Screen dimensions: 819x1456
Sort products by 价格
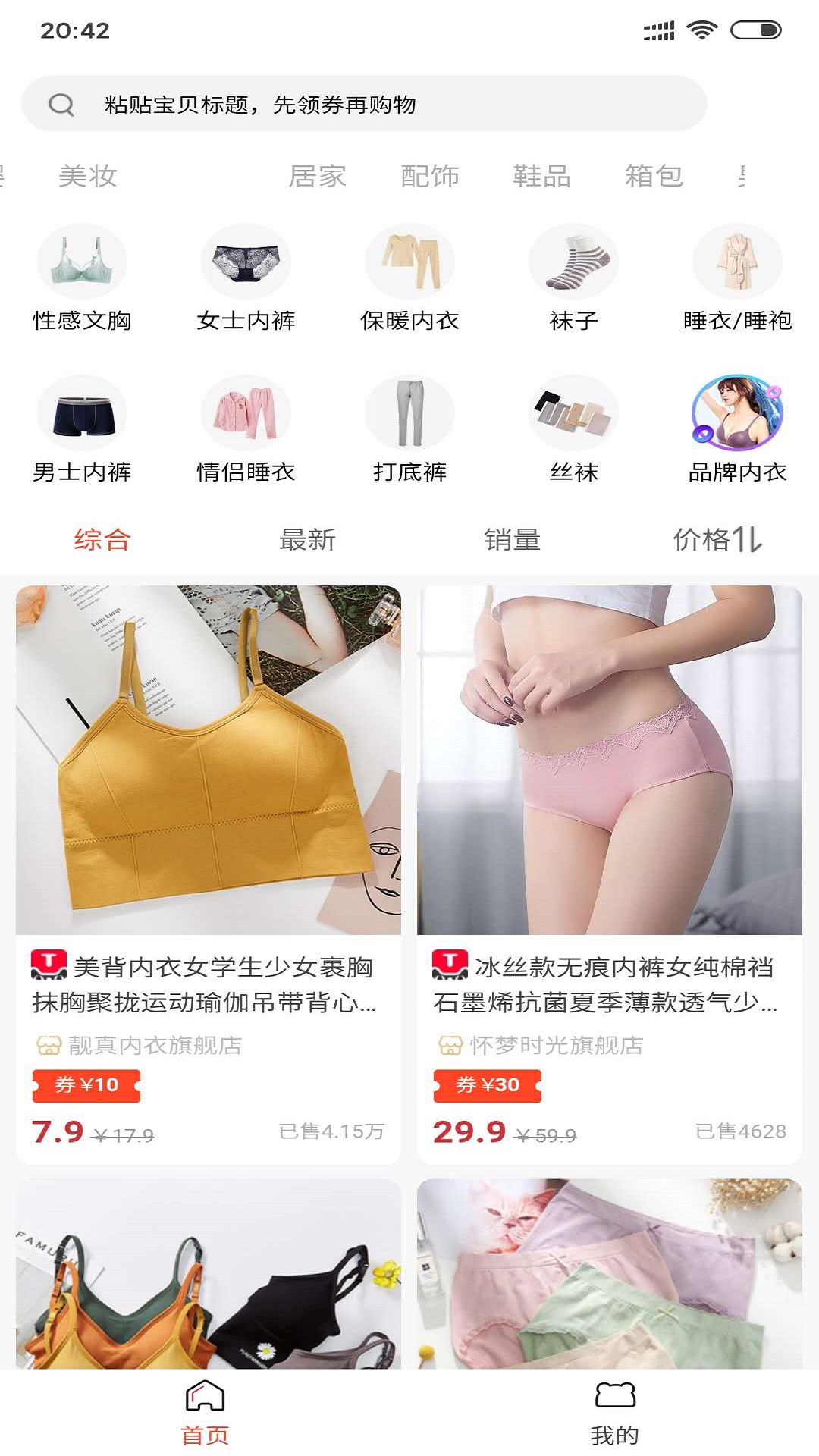coord(717,540)
